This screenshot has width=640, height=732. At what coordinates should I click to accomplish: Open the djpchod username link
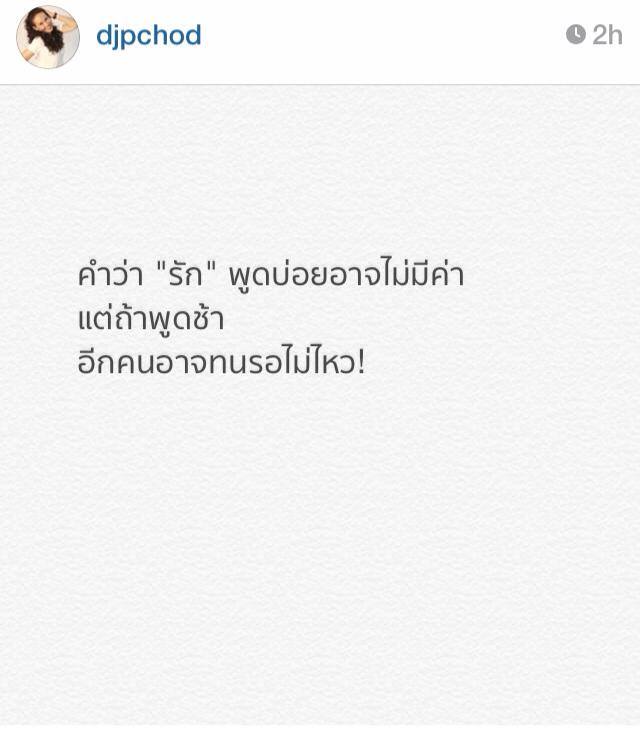click(148, 36)
